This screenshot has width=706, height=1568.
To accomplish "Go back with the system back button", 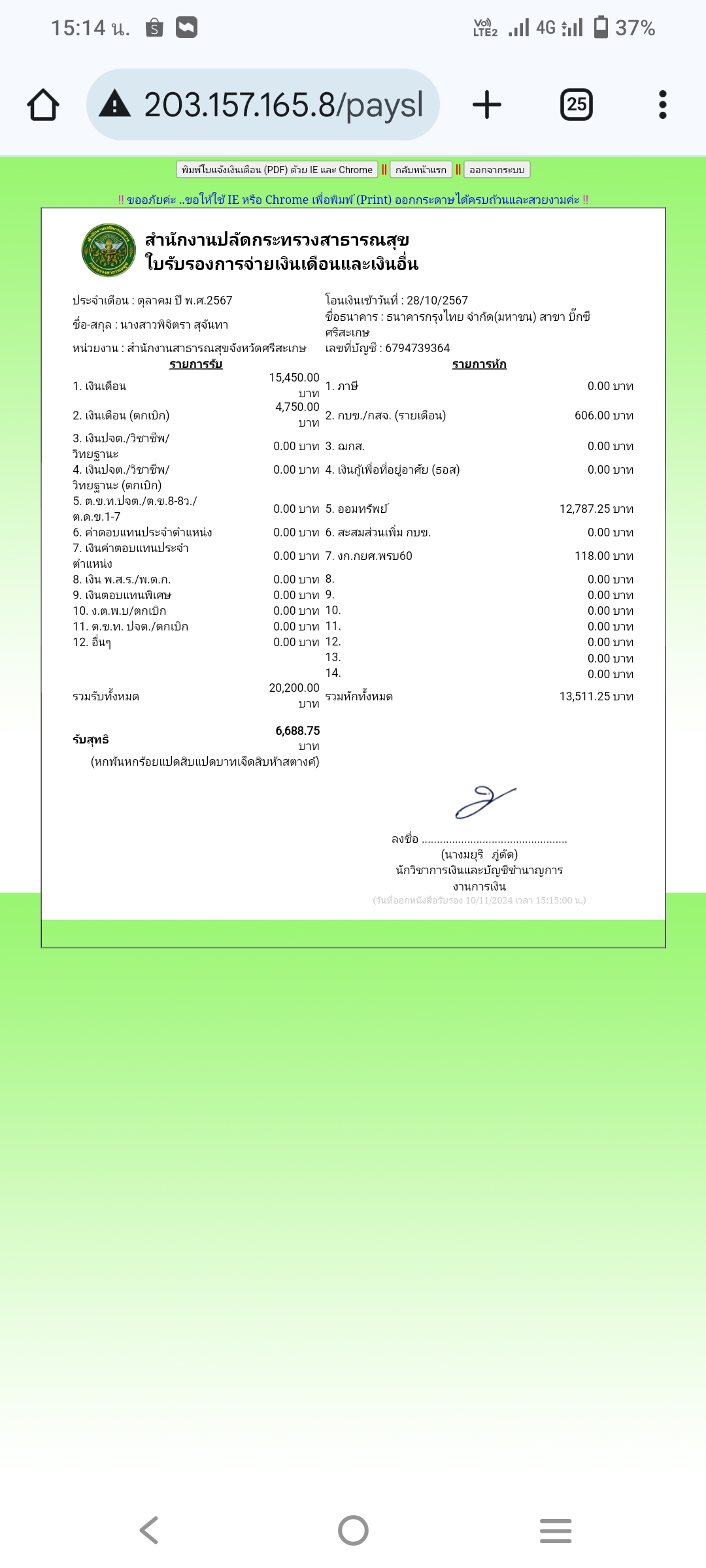I will pos(149,1530).
